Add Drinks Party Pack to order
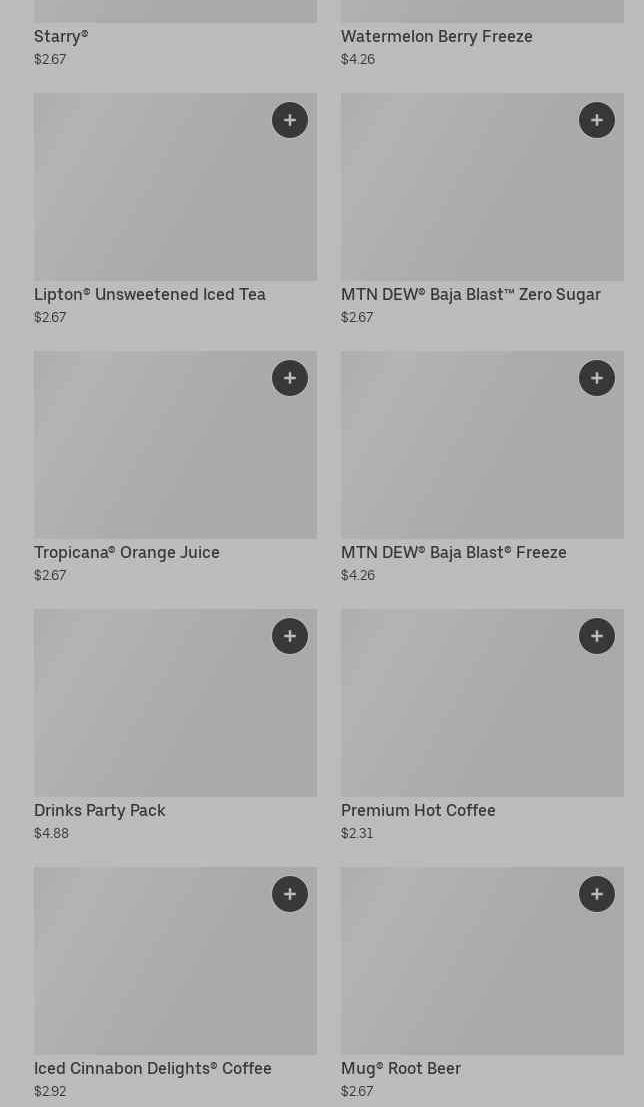Viewport: 644px width, 1107px height. click(290, 636)
